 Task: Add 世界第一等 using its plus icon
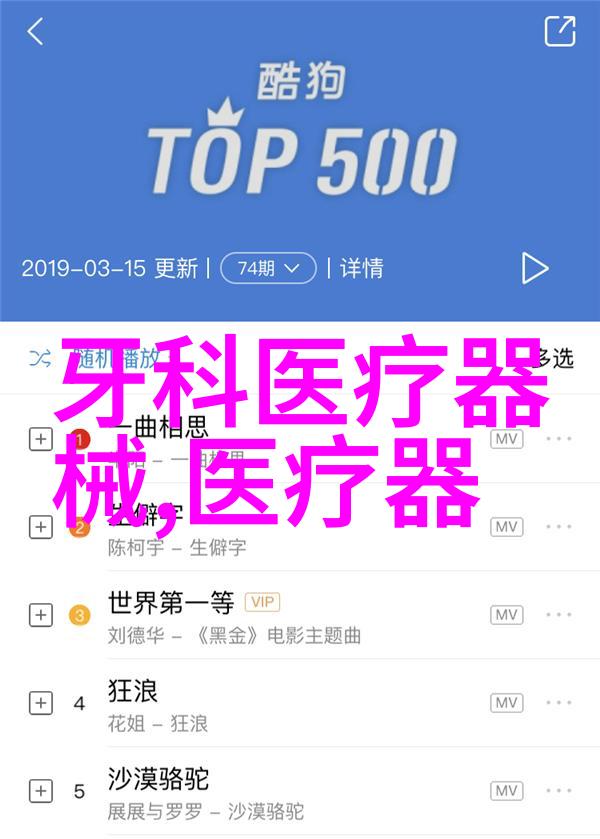click(x=40, y=615)
